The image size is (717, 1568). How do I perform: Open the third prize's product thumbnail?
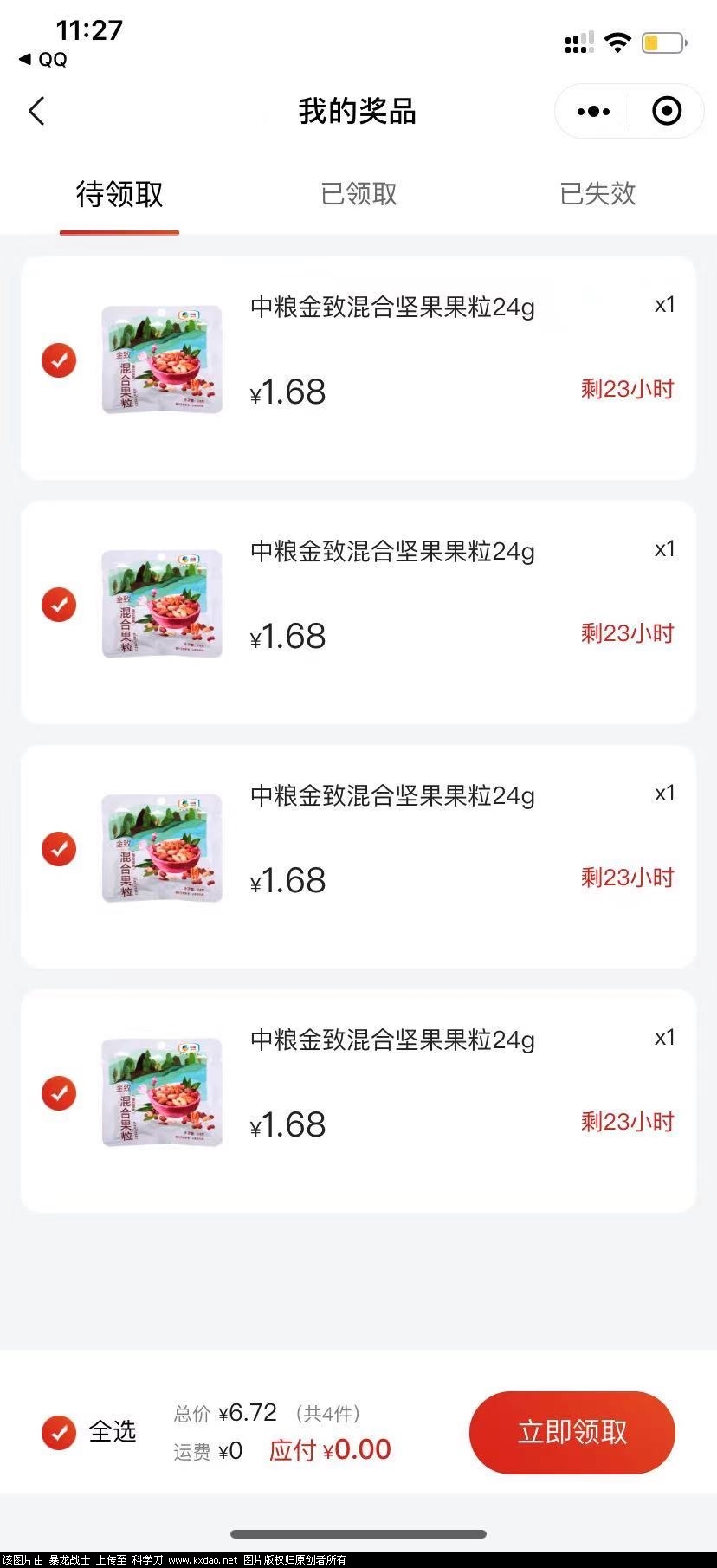click(x=161, y=848)
